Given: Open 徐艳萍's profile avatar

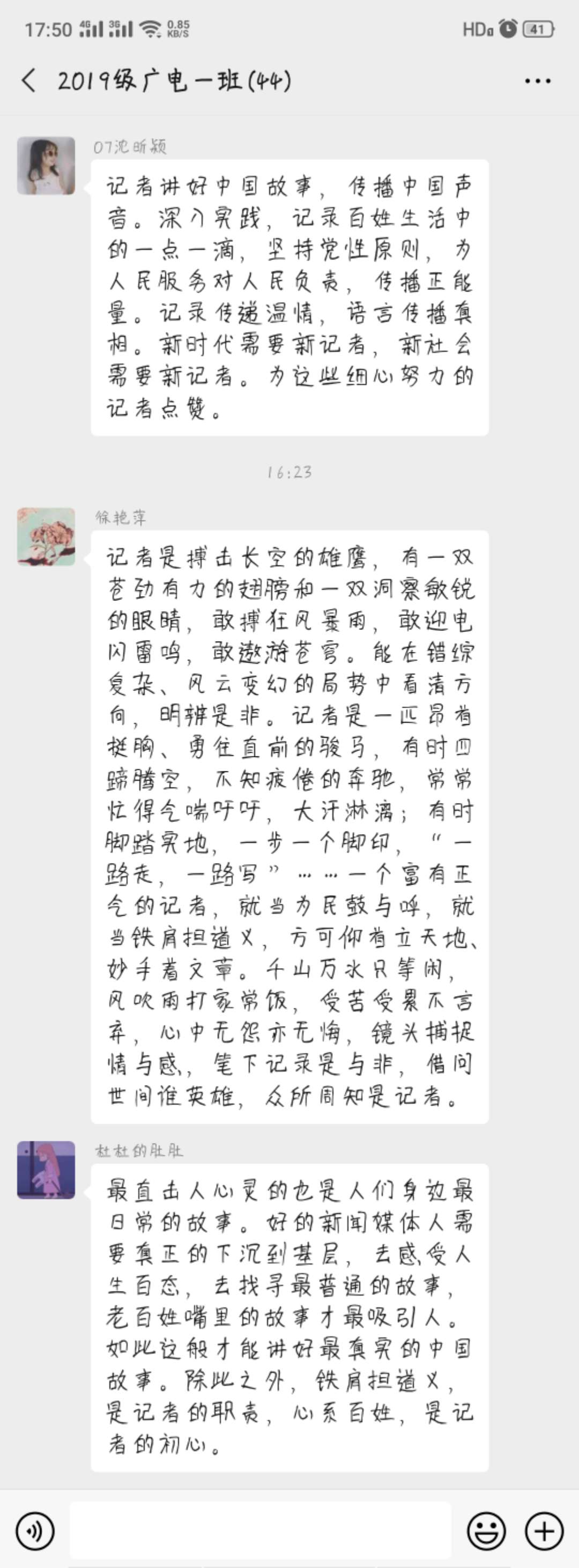Looking at the screenshot, I should click(46, 537).
